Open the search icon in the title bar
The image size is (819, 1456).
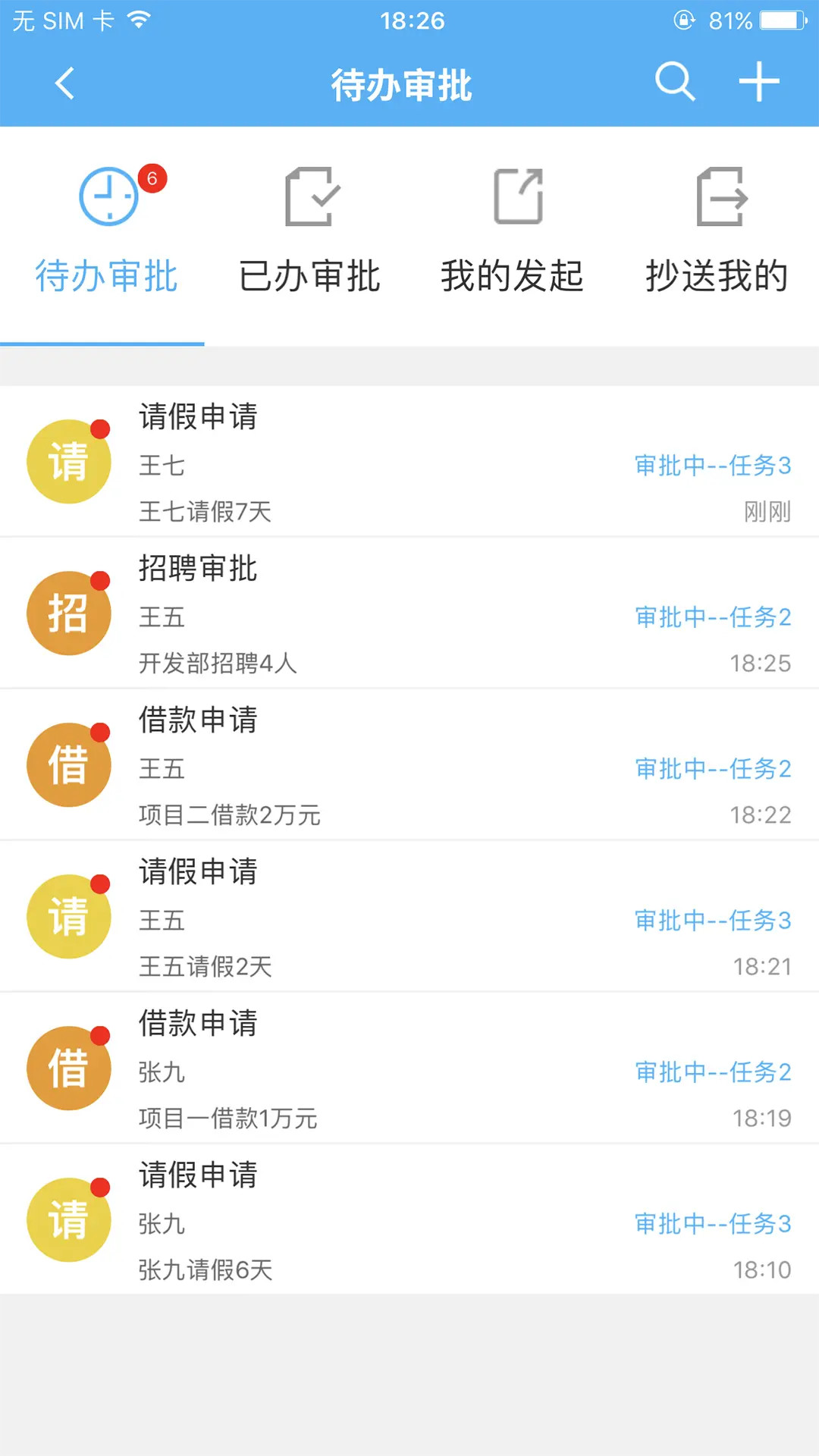676,82
